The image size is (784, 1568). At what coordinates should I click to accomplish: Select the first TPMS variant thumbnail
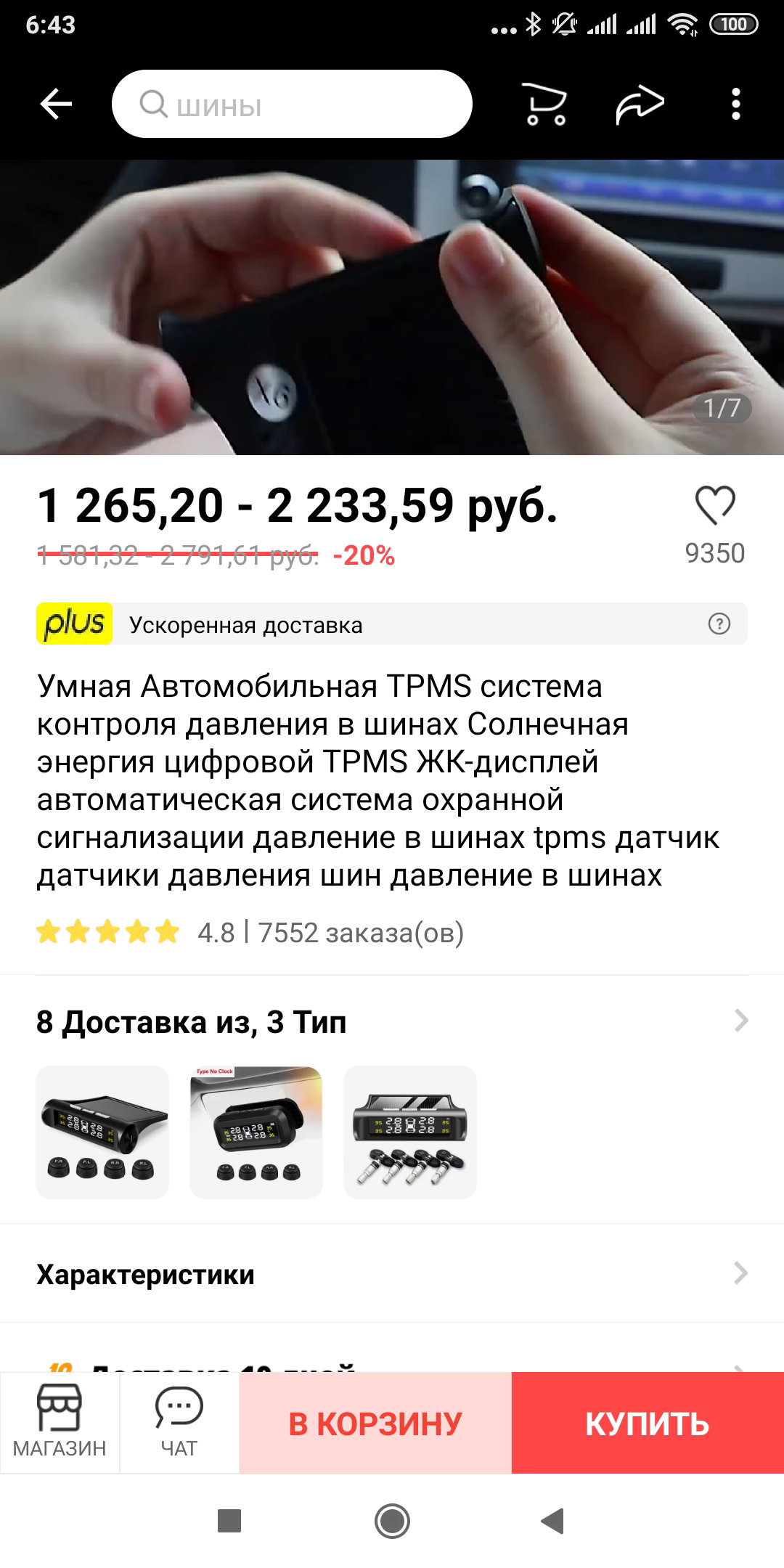(x=102, y=1132)
